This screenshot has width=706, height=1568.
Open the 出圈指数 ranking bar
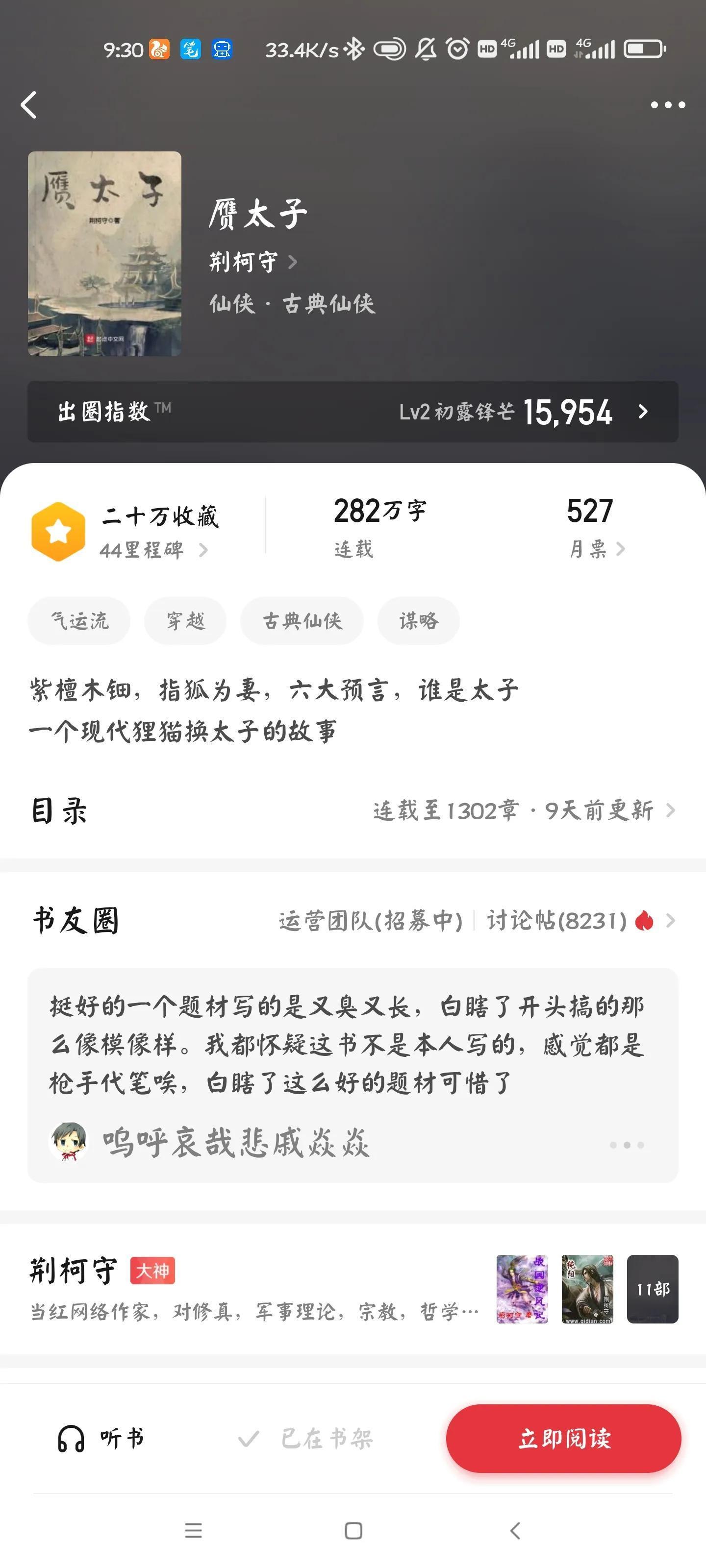pyautogui.click(x=353, y=412)
